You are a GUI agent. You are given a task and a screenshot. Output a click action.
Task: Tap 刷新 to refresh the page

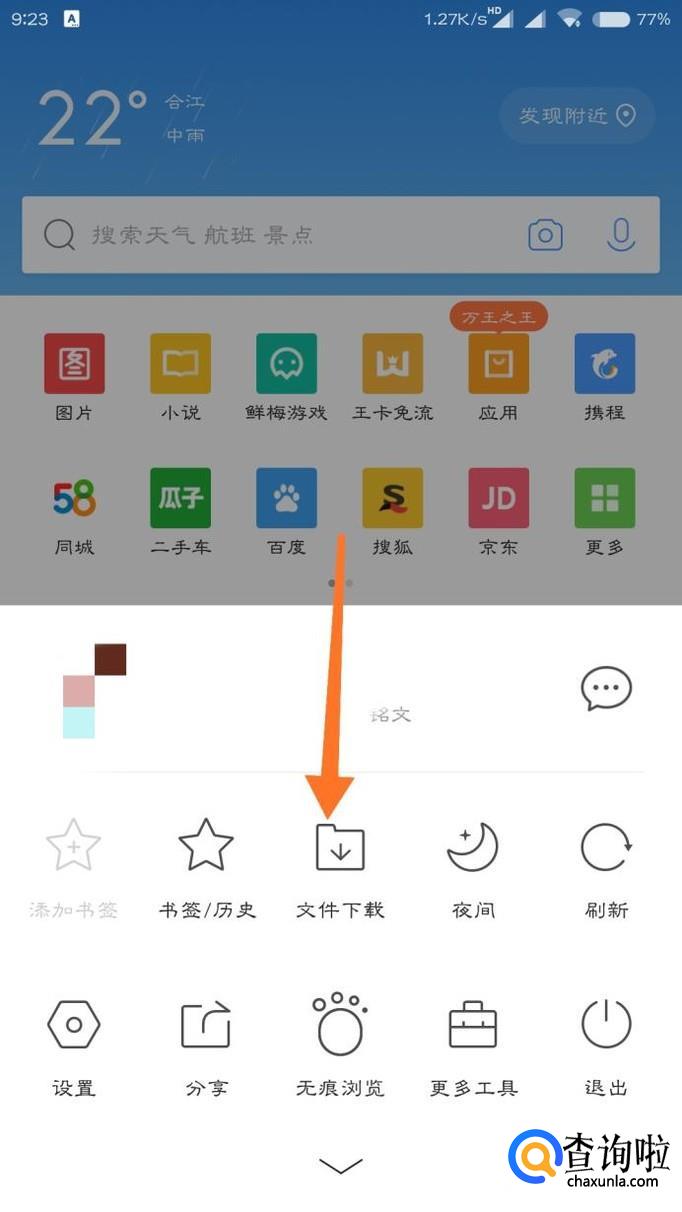[x=606, y=867]
